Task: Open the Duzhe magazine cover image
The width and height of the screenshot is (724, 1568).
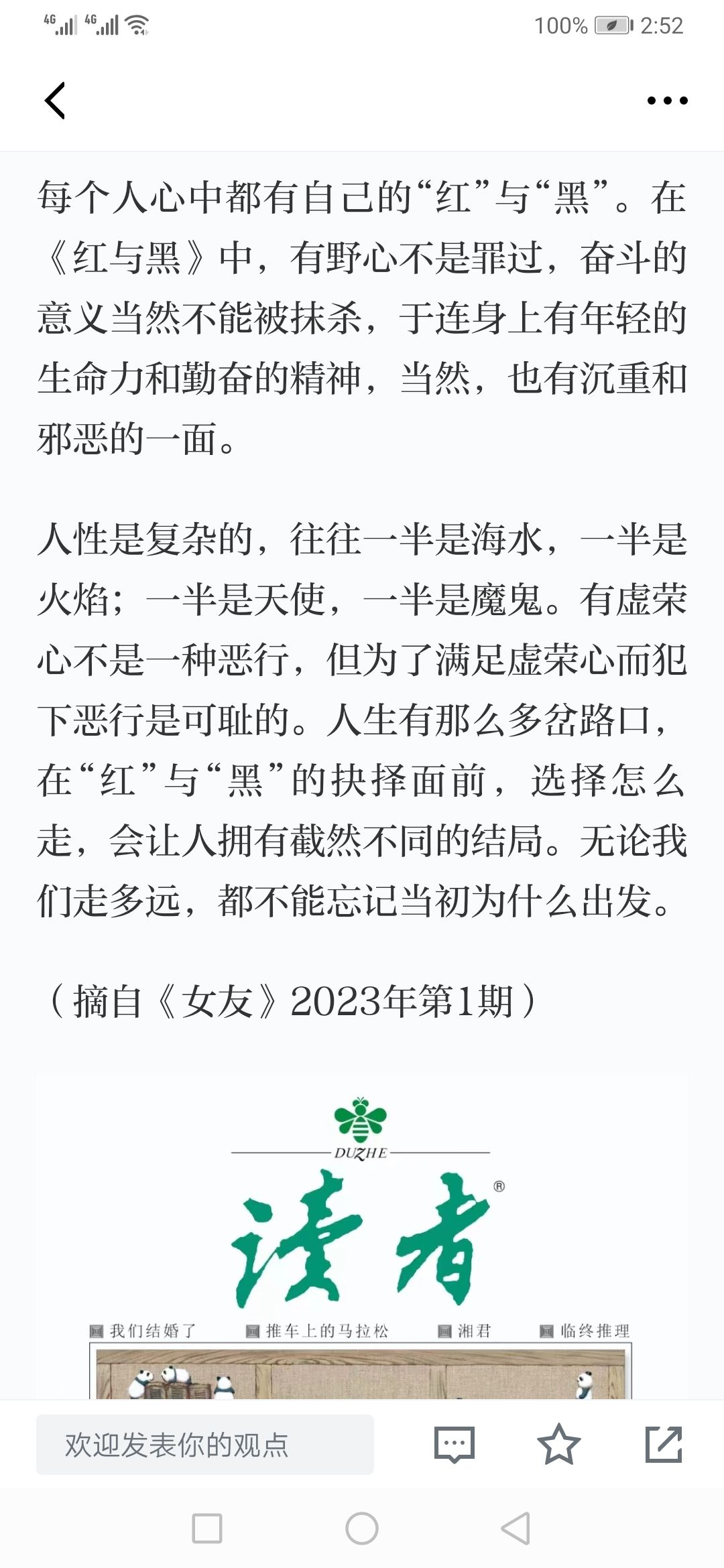Action: tap(362, 1238)
